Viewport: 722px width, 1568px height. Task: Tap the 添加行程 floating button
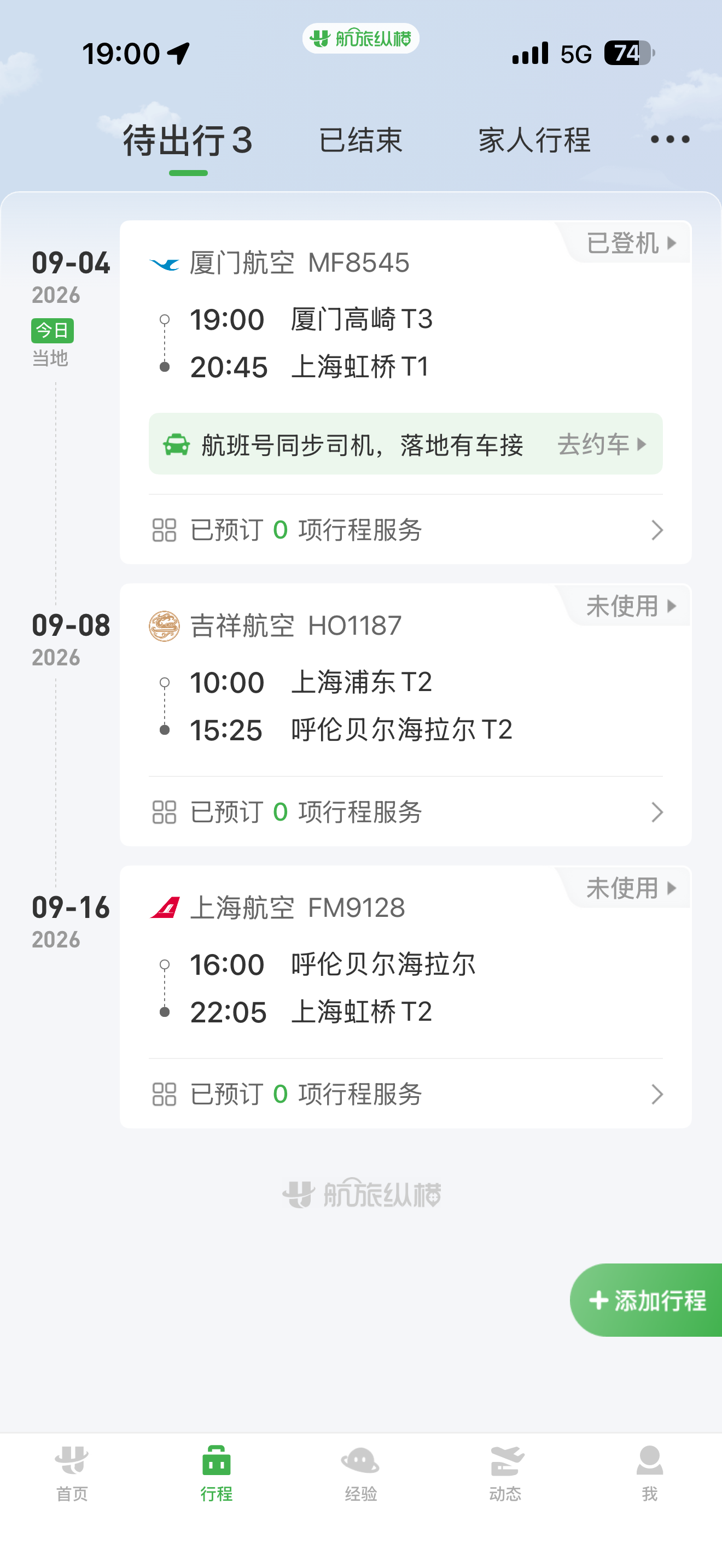[647, 1300]
